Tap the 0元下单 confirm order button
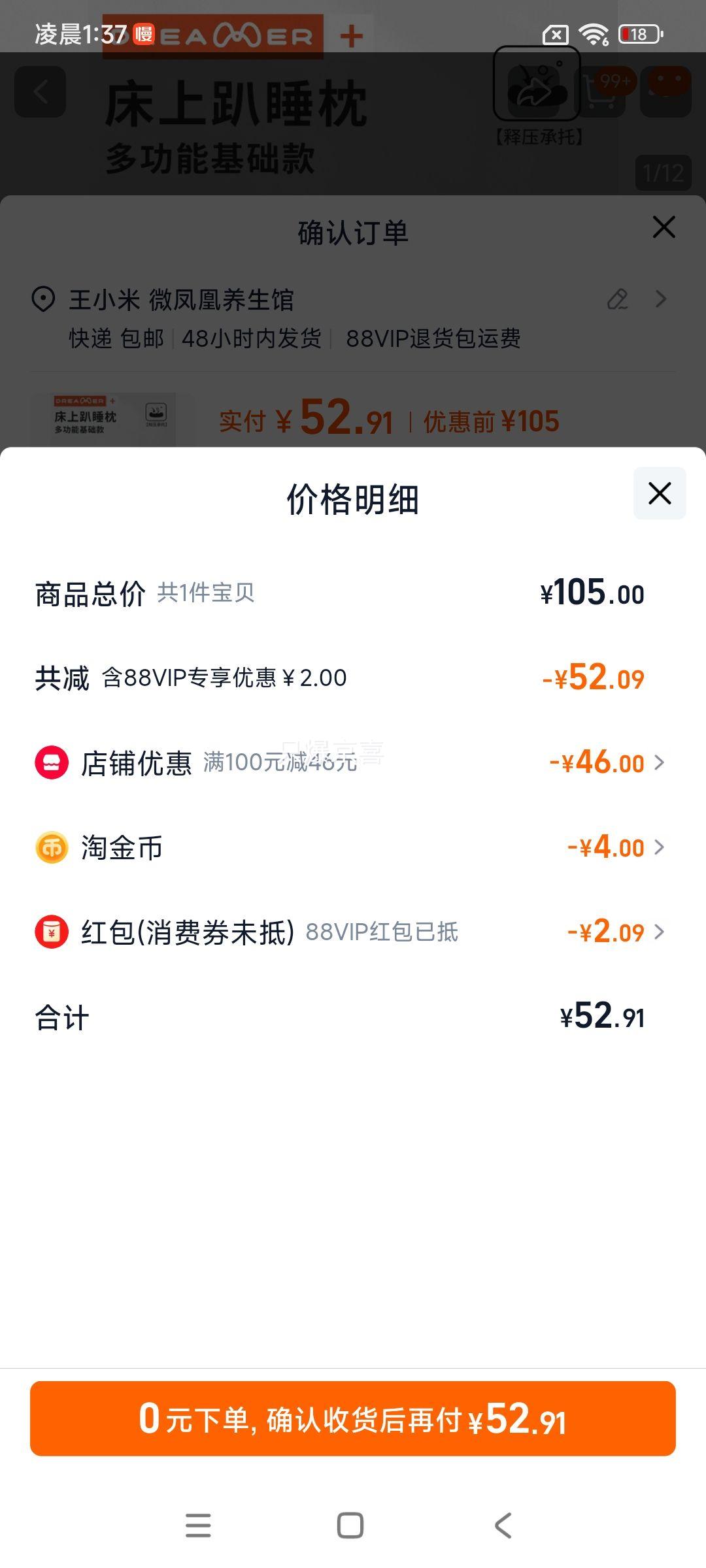Image resolution: width=706 pixels, height=1568 pixels. coord(353,1418)
